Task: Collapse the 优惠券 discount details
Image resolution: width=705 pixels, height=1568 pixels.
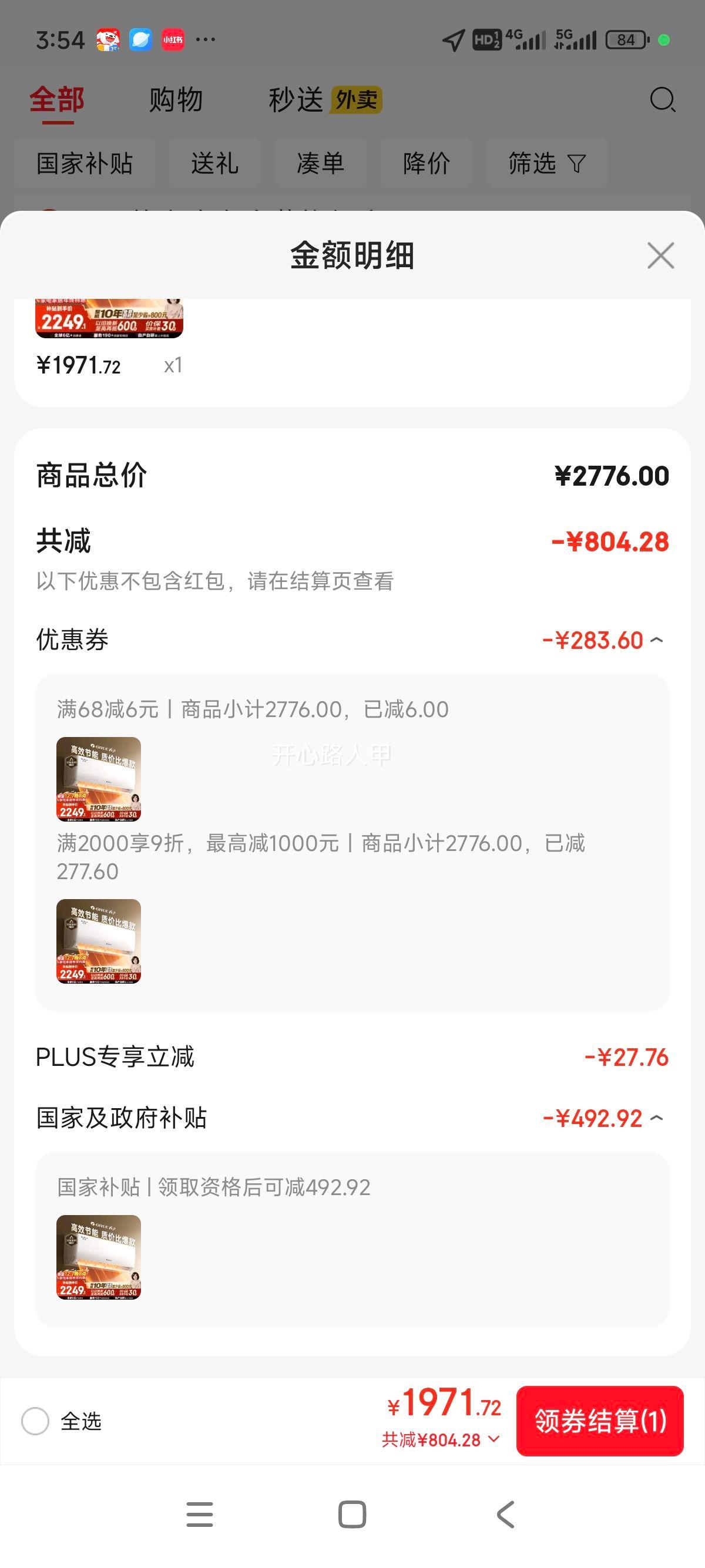Action: tap(656, 640)
